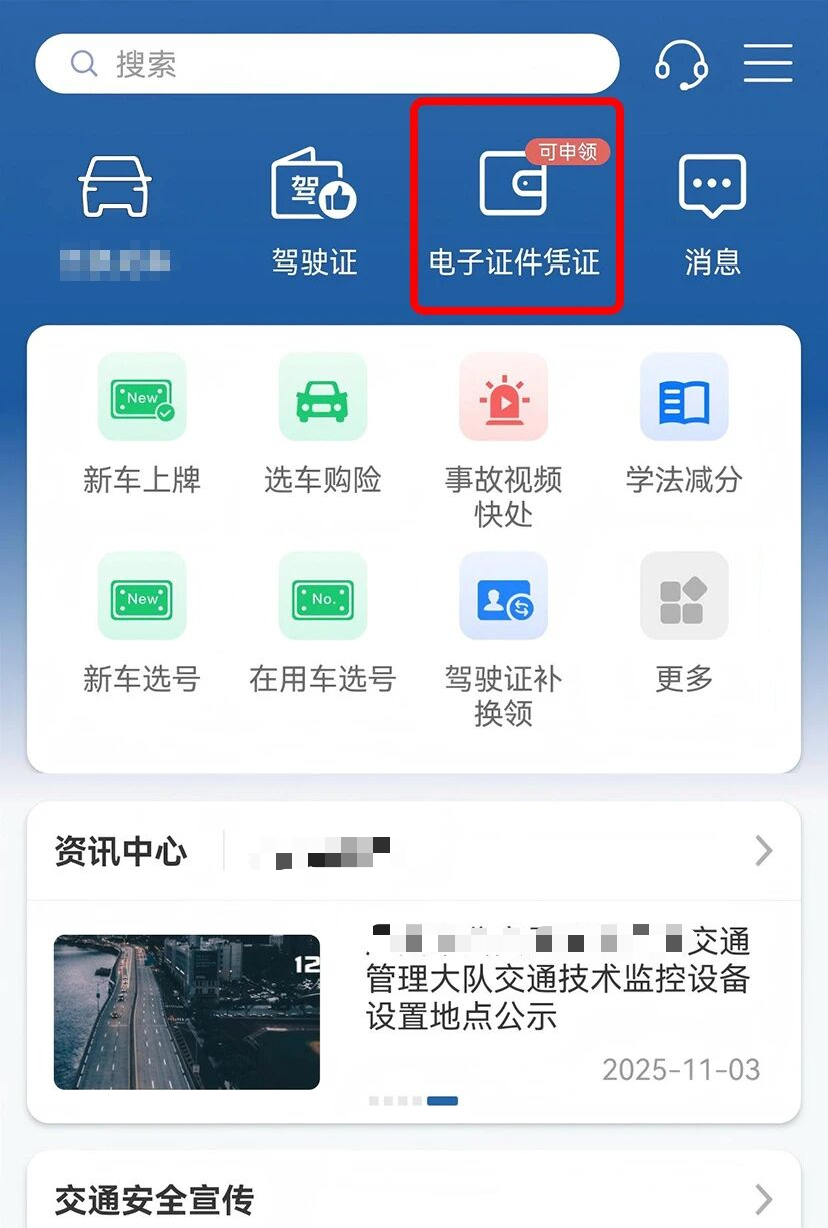Image resolution: width=828 pixels, height=1228 pixels.
Task: Open the hamburger menu
Action: click(768, 64)
